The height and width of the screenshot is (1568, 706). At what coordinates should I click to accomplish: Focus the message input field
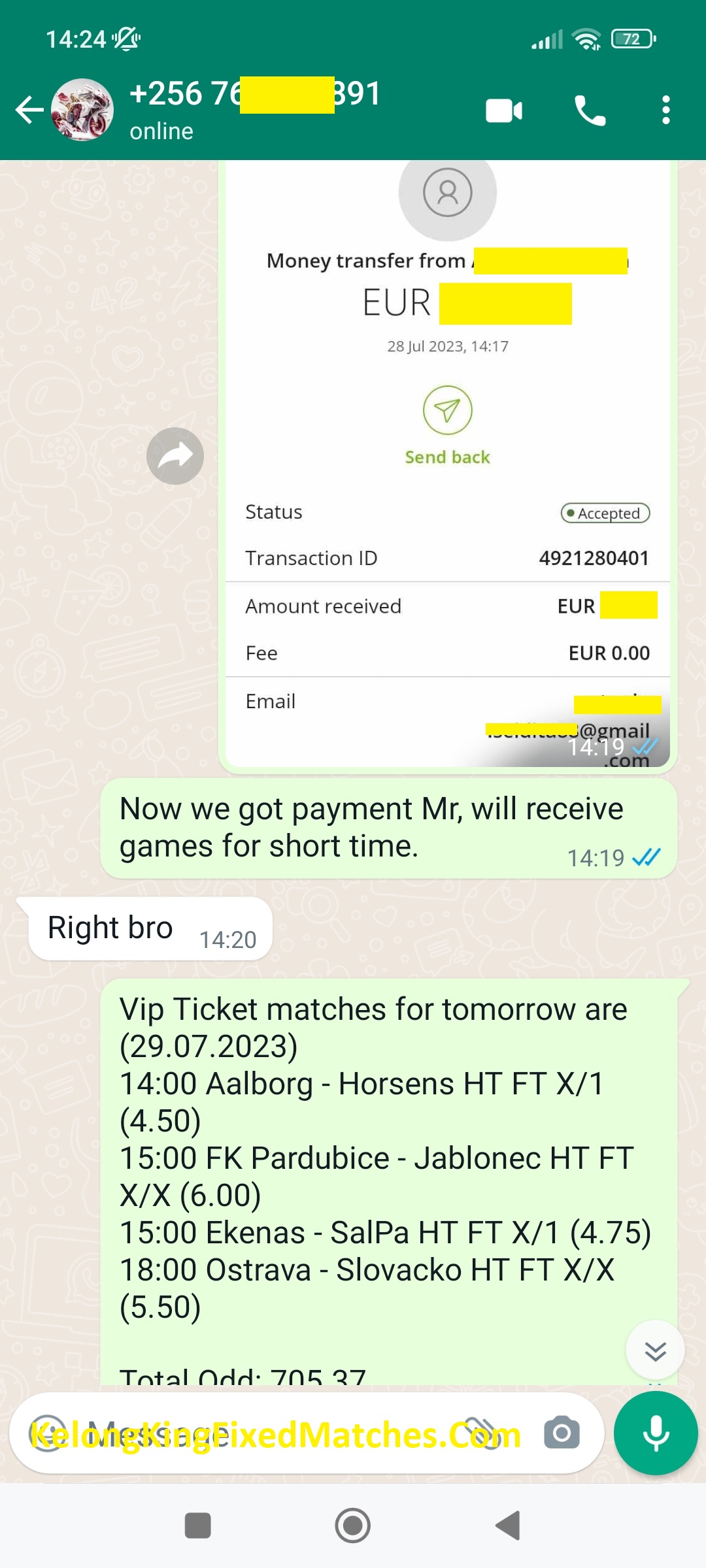275,1434
